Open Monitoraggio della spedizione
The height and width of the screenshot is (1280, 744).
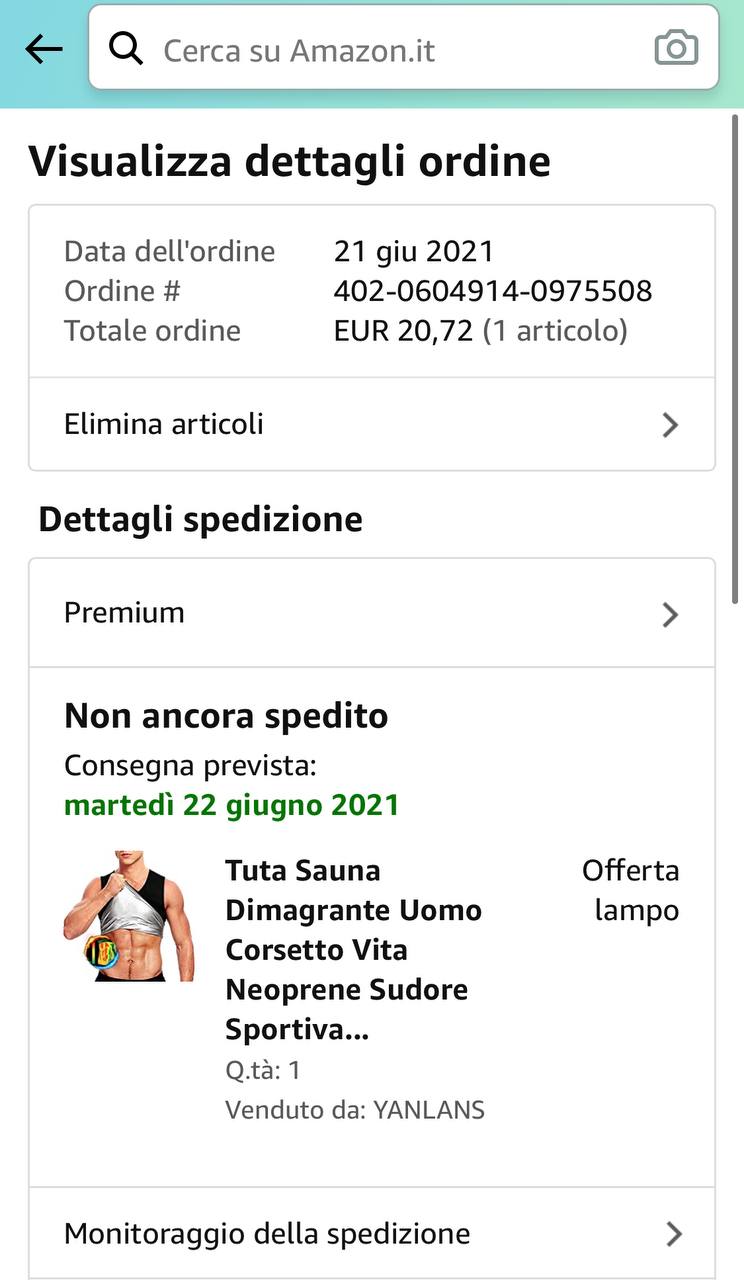coord(371,1234)
